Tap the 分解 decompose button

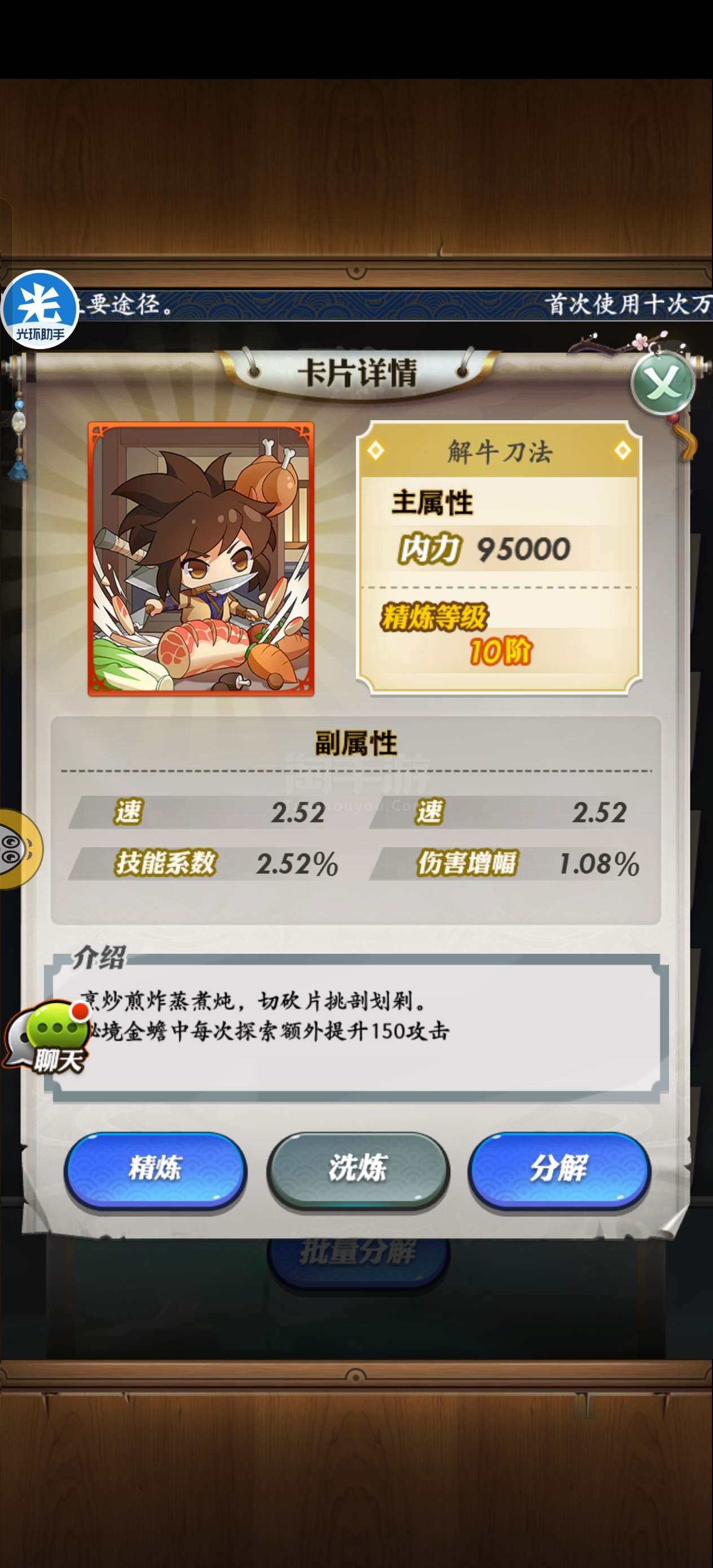tap(559, 1168)
